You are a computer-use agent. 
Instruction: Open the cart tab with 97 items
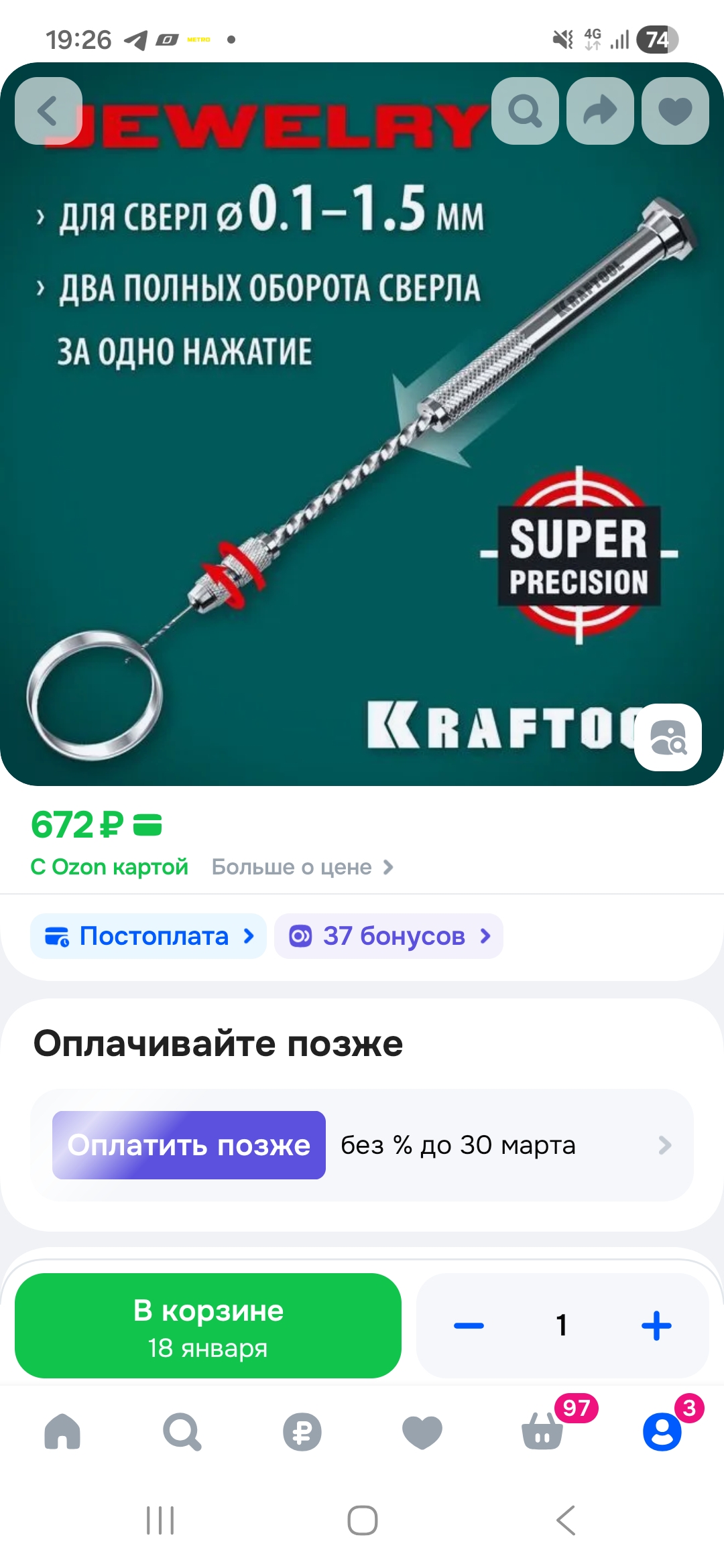coord(542,1432)
